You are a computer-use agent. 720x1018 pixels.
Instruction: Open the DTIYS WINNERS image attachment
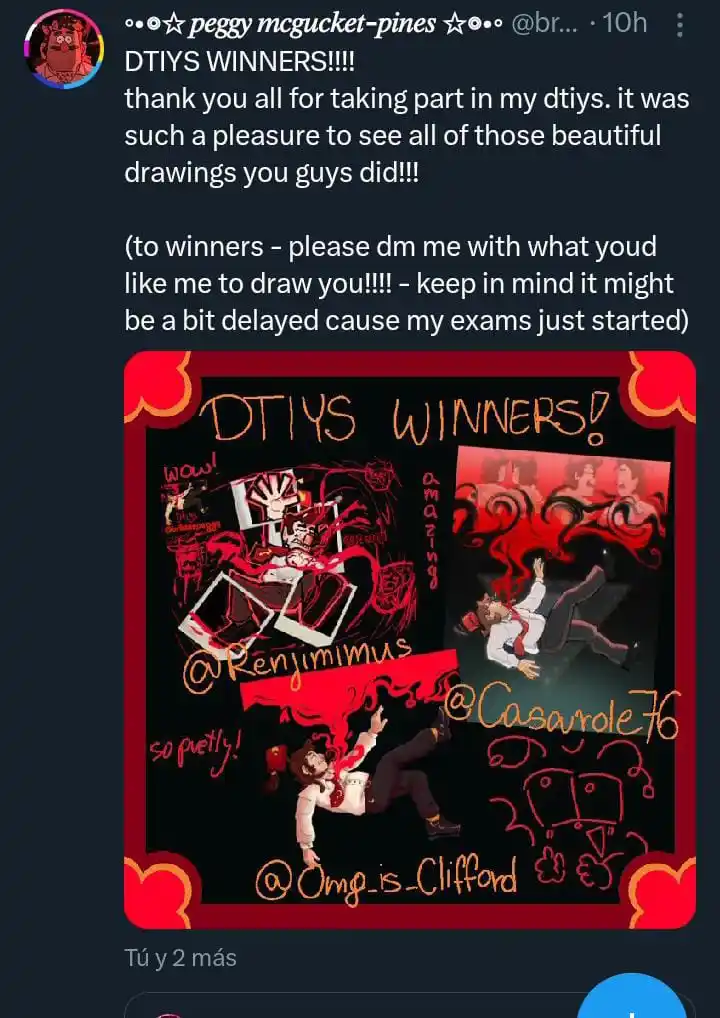coord(409,640)
